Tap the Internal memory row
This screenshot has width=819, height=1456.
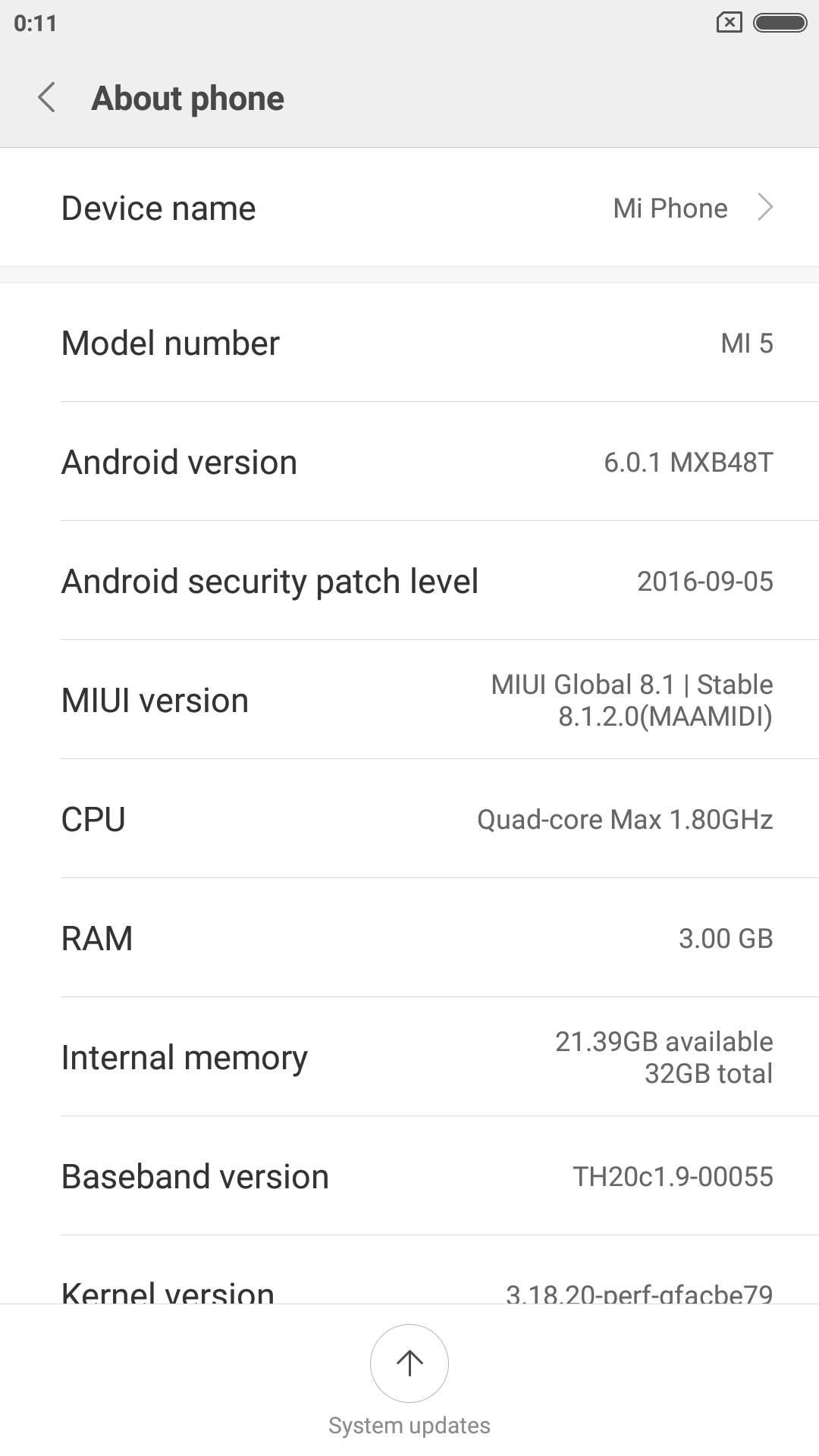409,1057
